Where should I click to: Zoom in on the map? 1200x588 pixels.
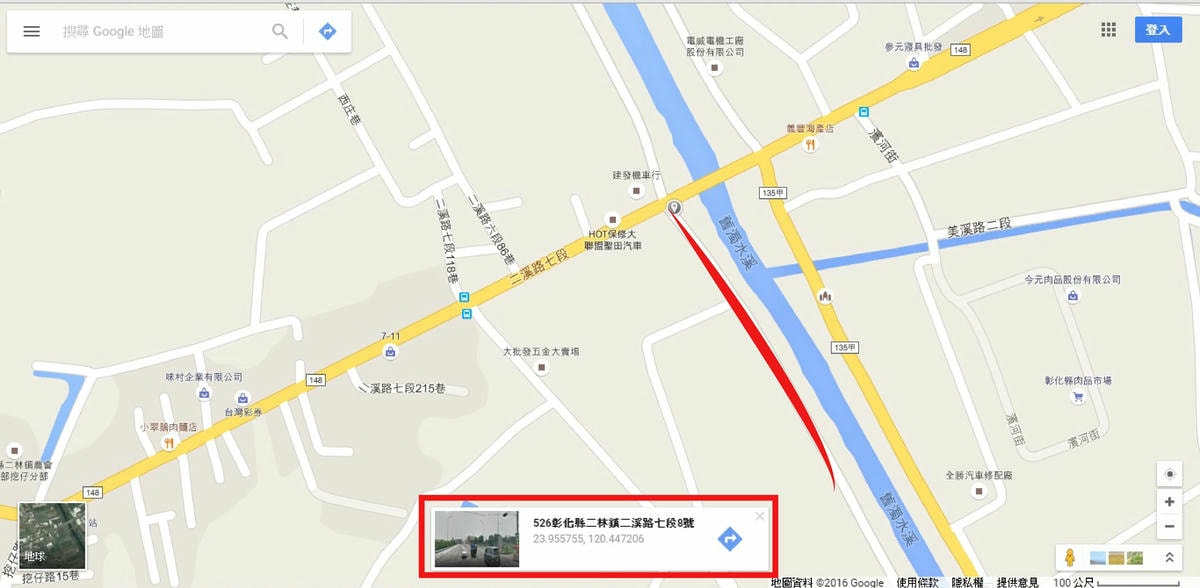coord(1170,502)
